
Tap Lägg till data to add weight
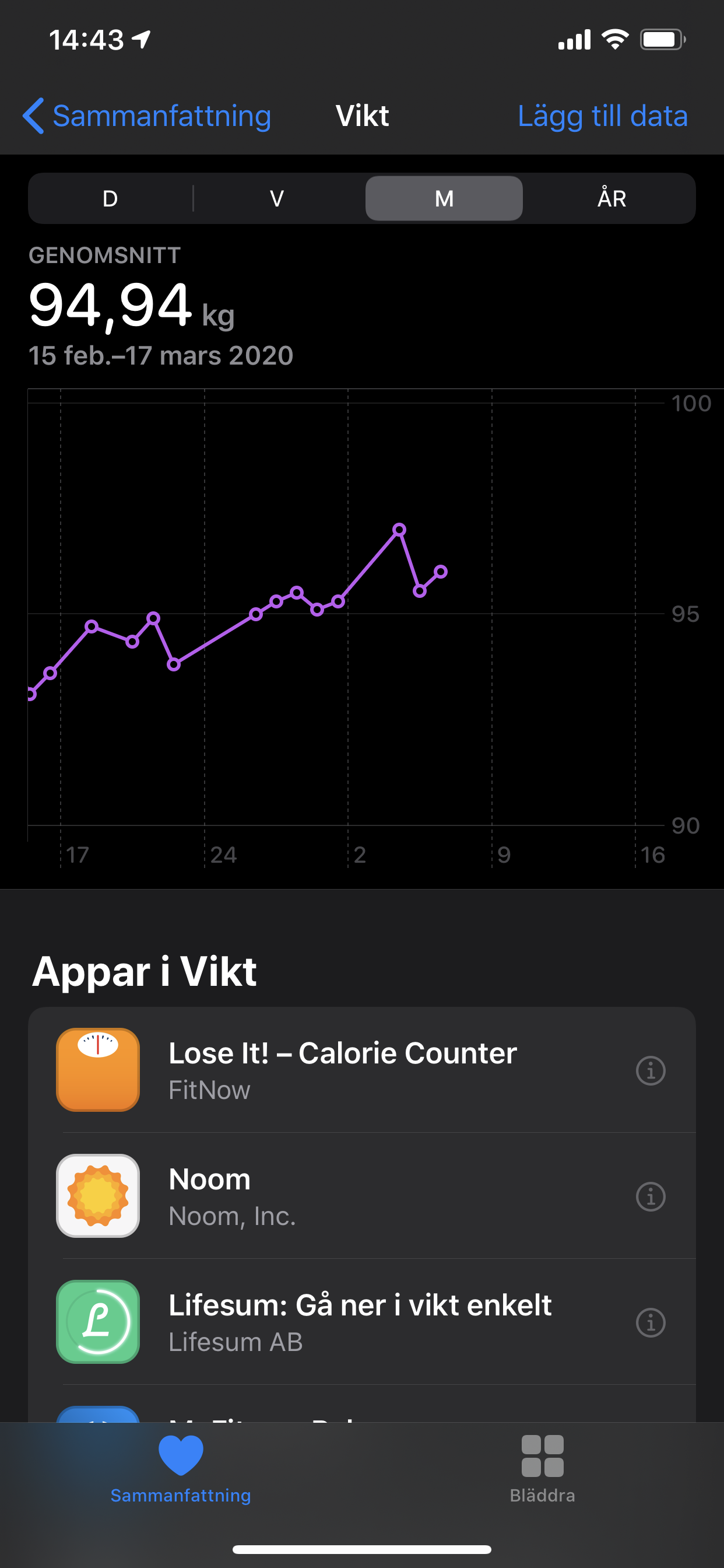[x=602, y=116]
